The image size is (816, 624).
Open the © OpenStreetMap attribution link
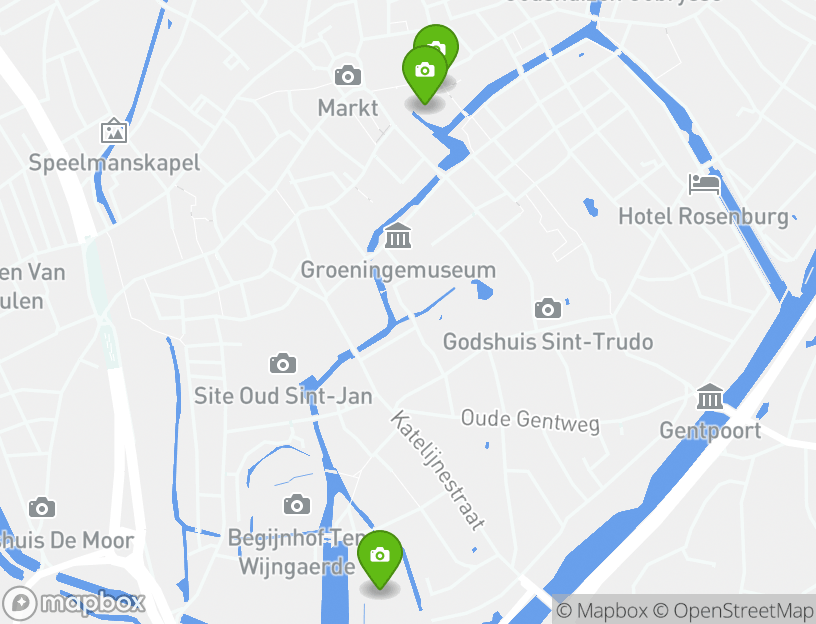pos(734,610)
